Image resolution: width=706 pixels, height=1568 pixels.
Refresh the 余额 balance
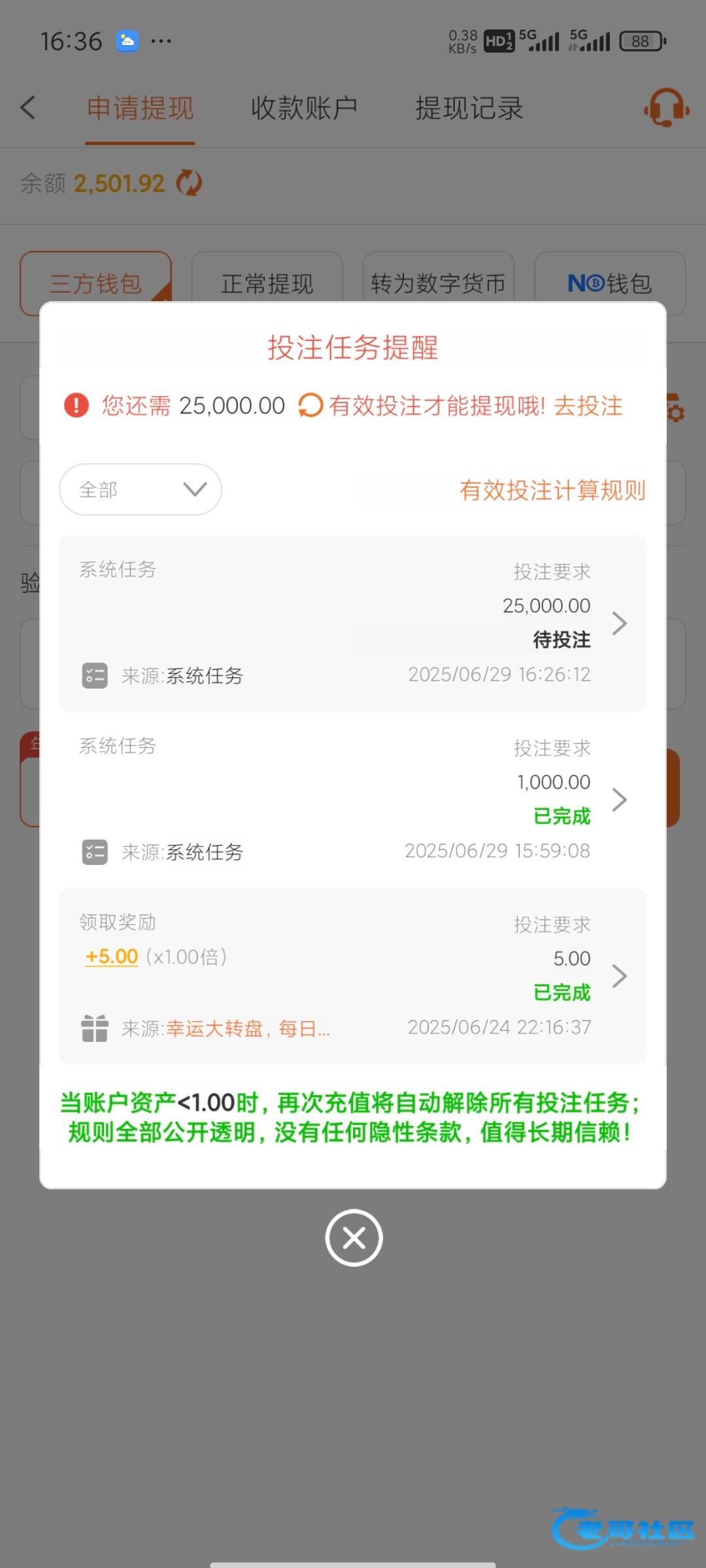click(190, 183)
